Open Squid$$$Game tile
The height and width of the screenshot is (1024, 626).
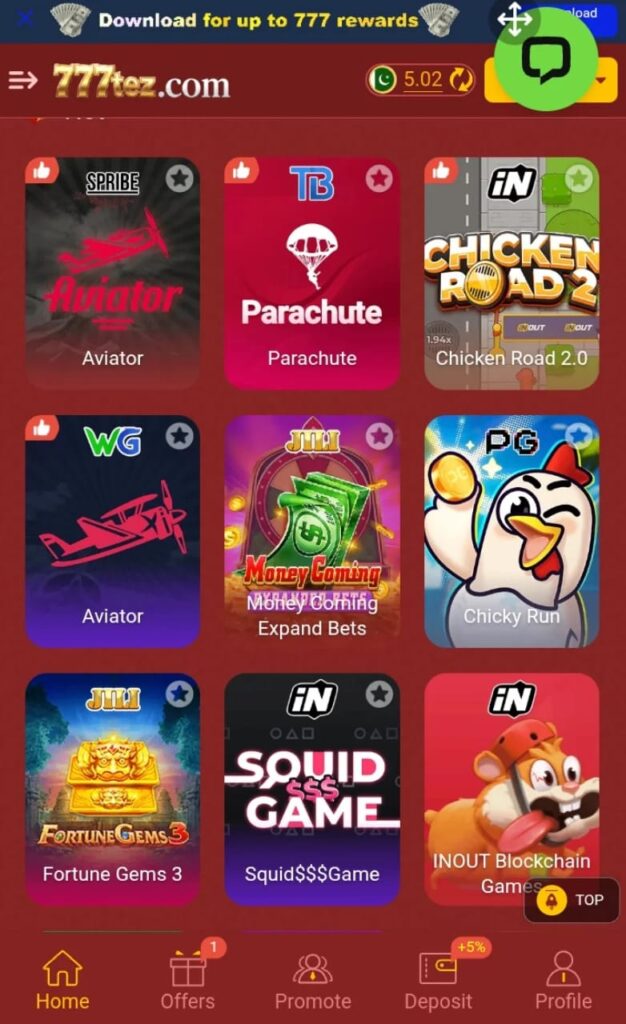pos(312,788)
